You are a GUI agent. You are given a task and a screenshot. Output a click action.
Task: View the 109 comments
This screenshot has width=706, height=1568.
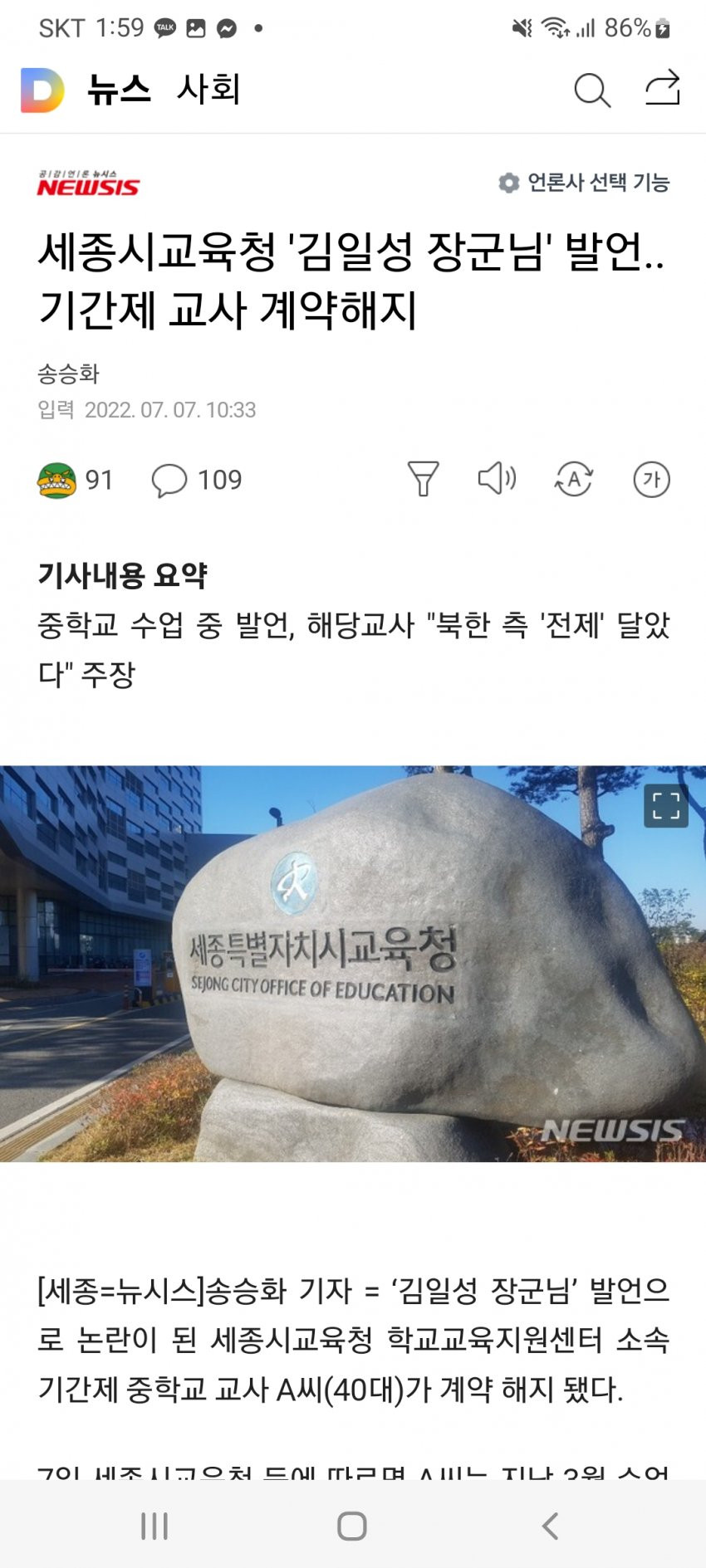coord(197,480)
